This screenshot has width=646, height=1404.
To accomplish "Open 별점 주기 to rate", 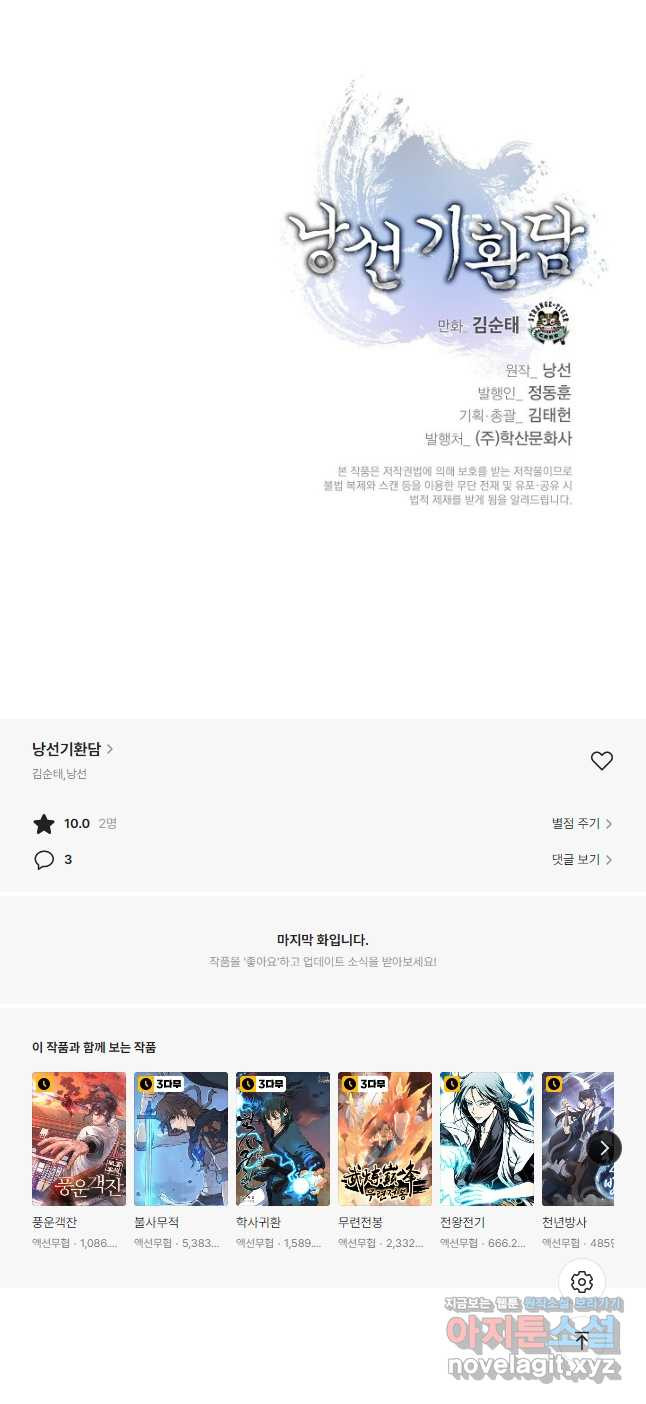I will click(582, 824).
